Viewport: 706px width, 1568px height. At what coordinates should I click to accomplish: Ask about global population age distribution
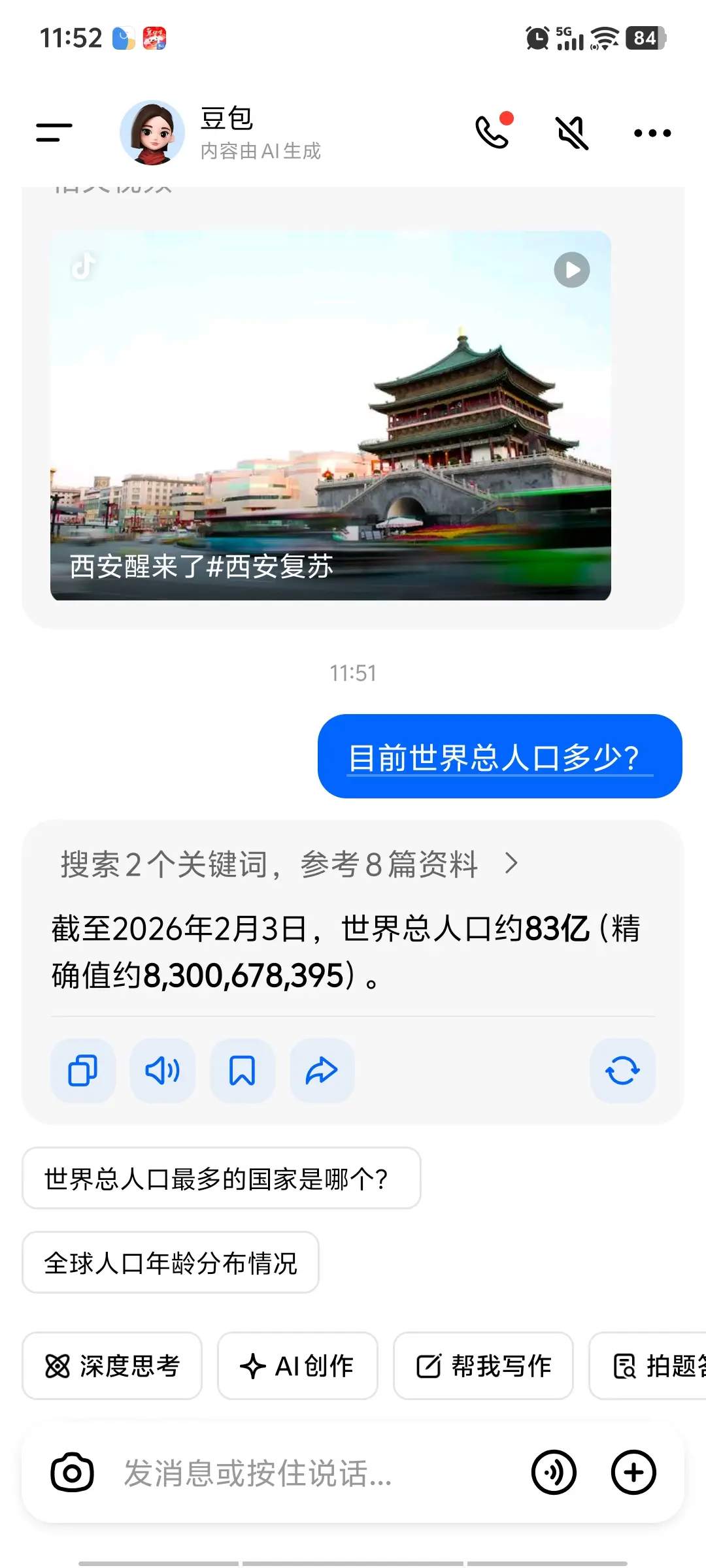(x=169, y=1262)
